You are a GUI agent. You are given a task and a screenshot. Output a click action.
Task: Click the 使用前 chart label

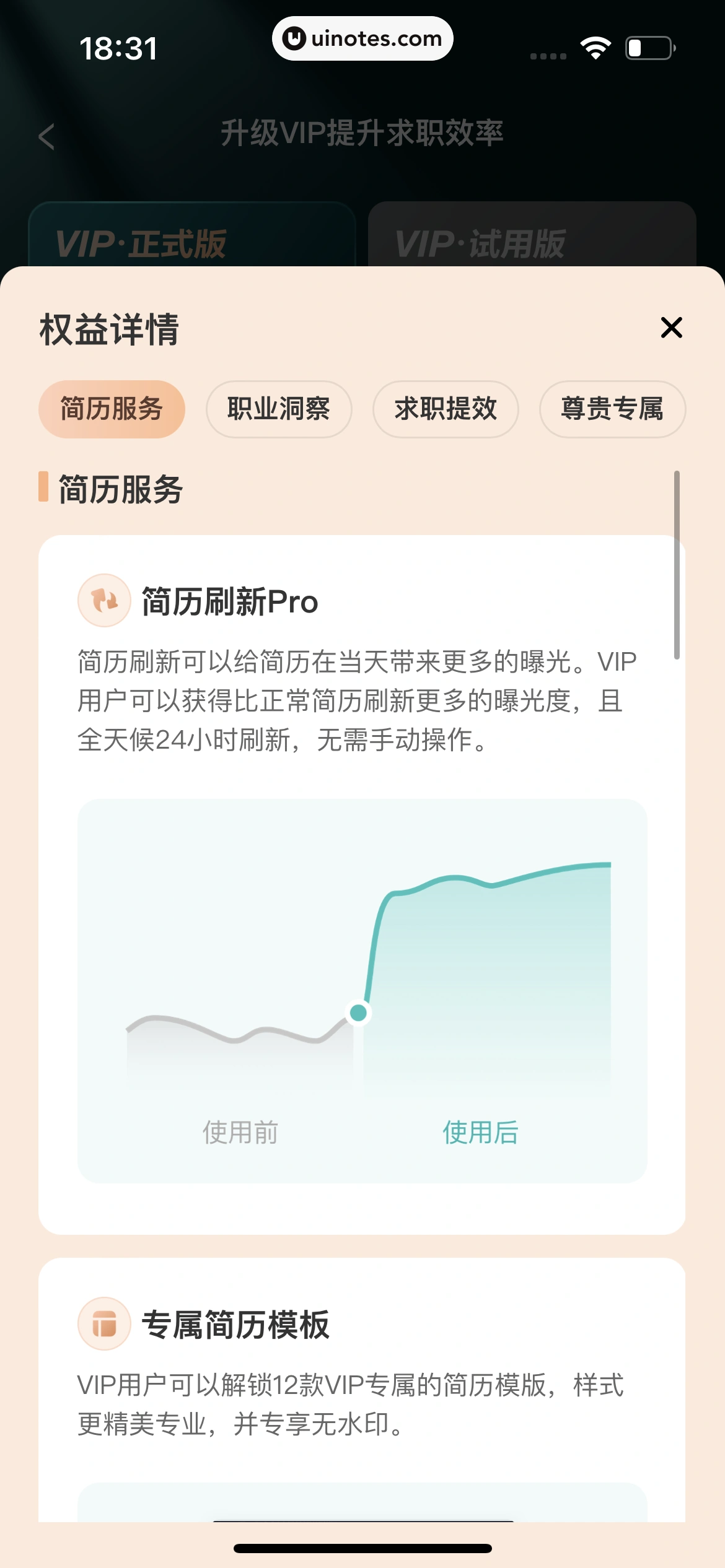coord(239,1133)
